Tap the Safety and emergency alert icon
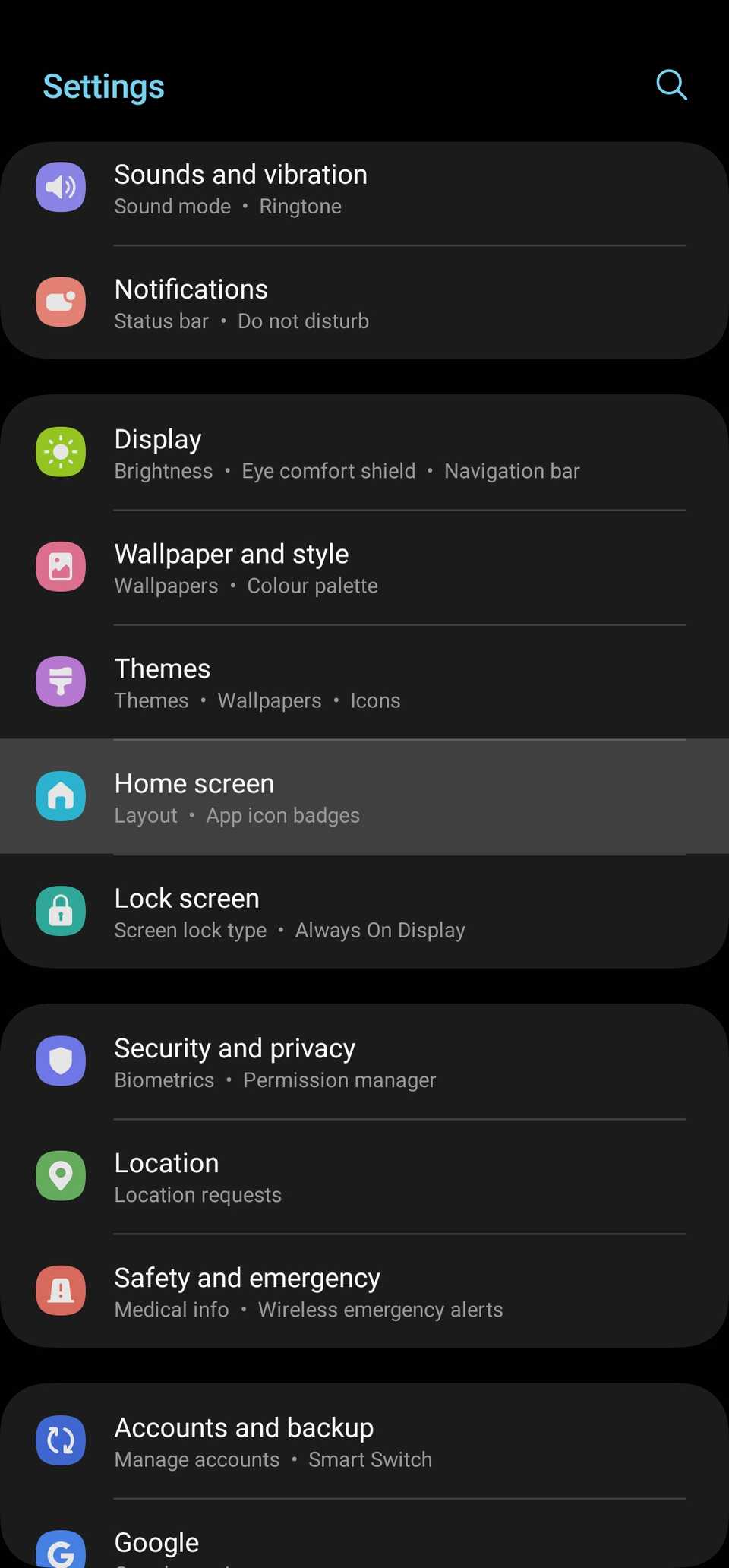 pyautogui.click(x=61, y=1290)
